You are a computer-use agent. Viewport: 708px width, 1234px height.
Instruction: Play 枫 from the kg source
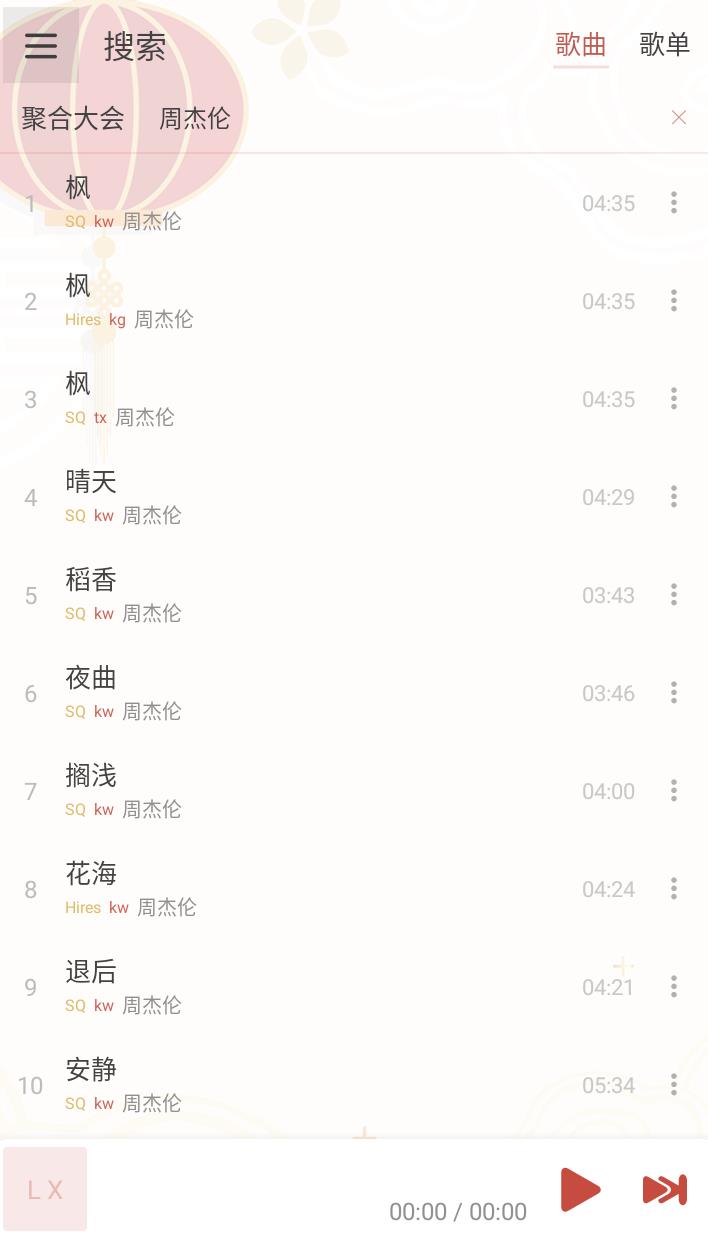tap(300, 301)
